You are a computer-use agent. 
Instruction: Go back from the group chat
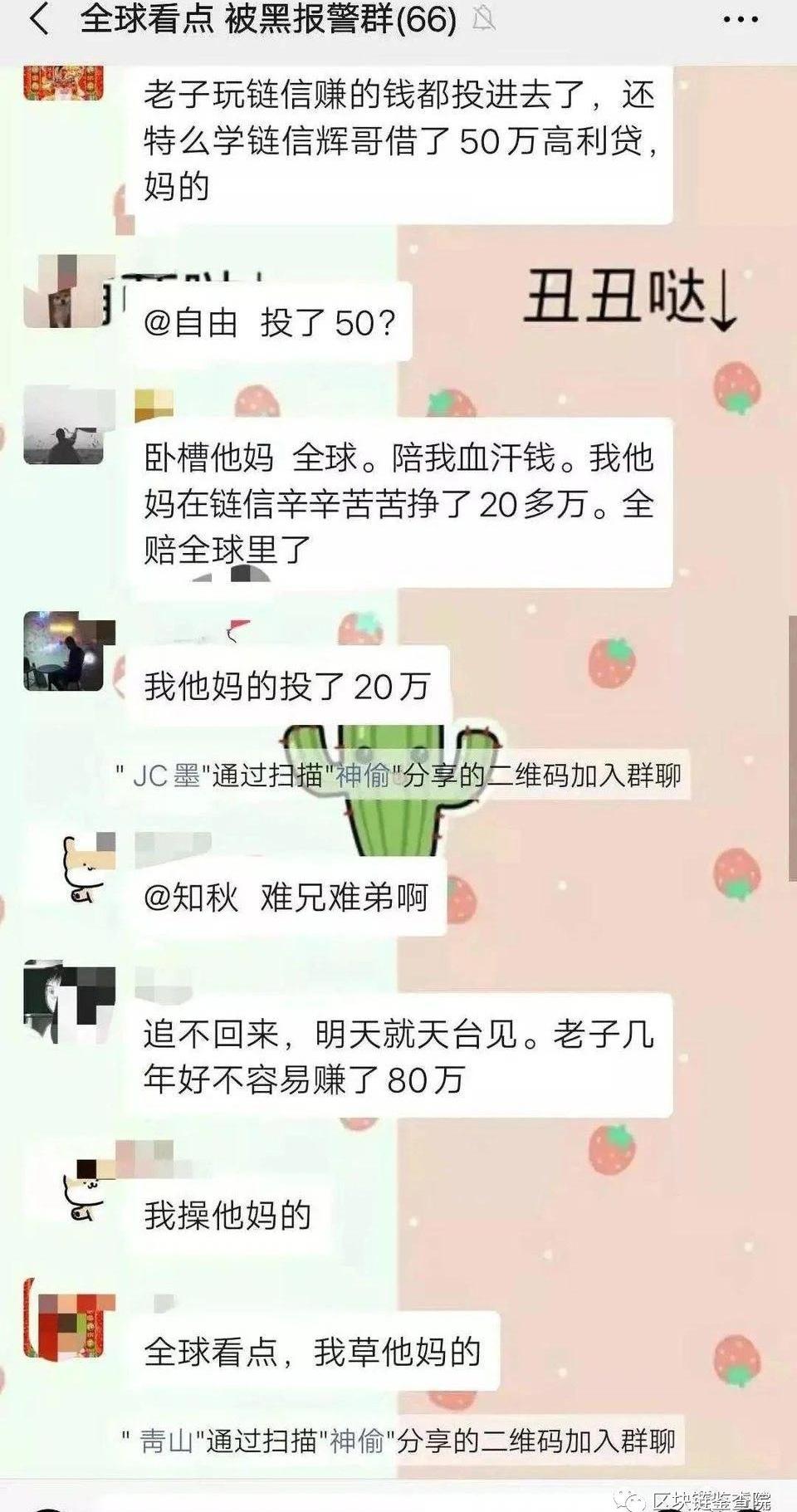click(x=39, y=20)
